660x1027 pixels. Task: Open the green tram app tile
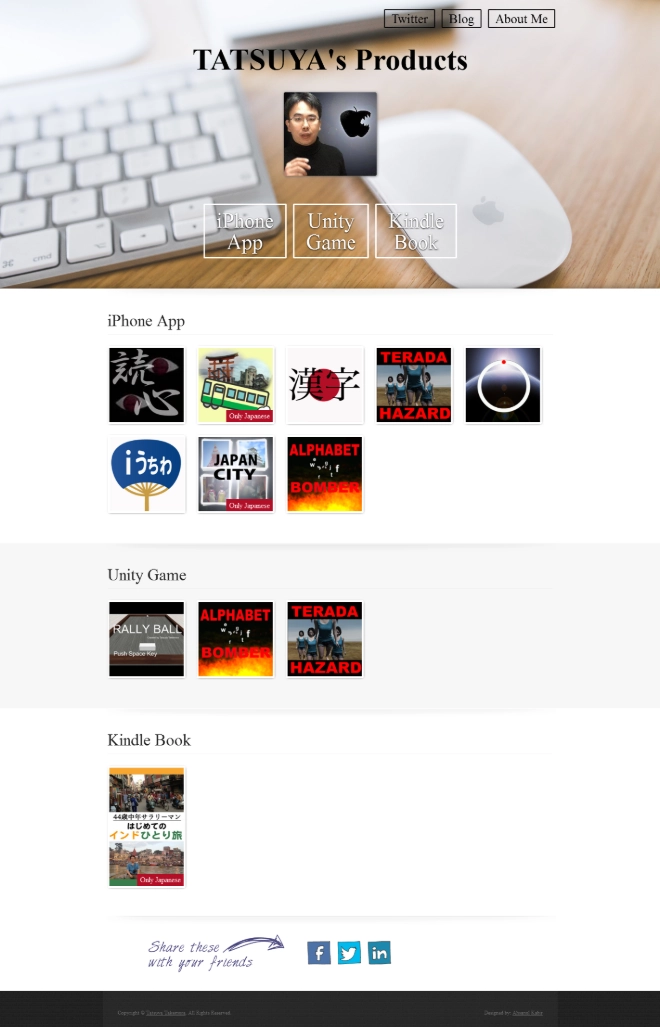tap(236, 385)
